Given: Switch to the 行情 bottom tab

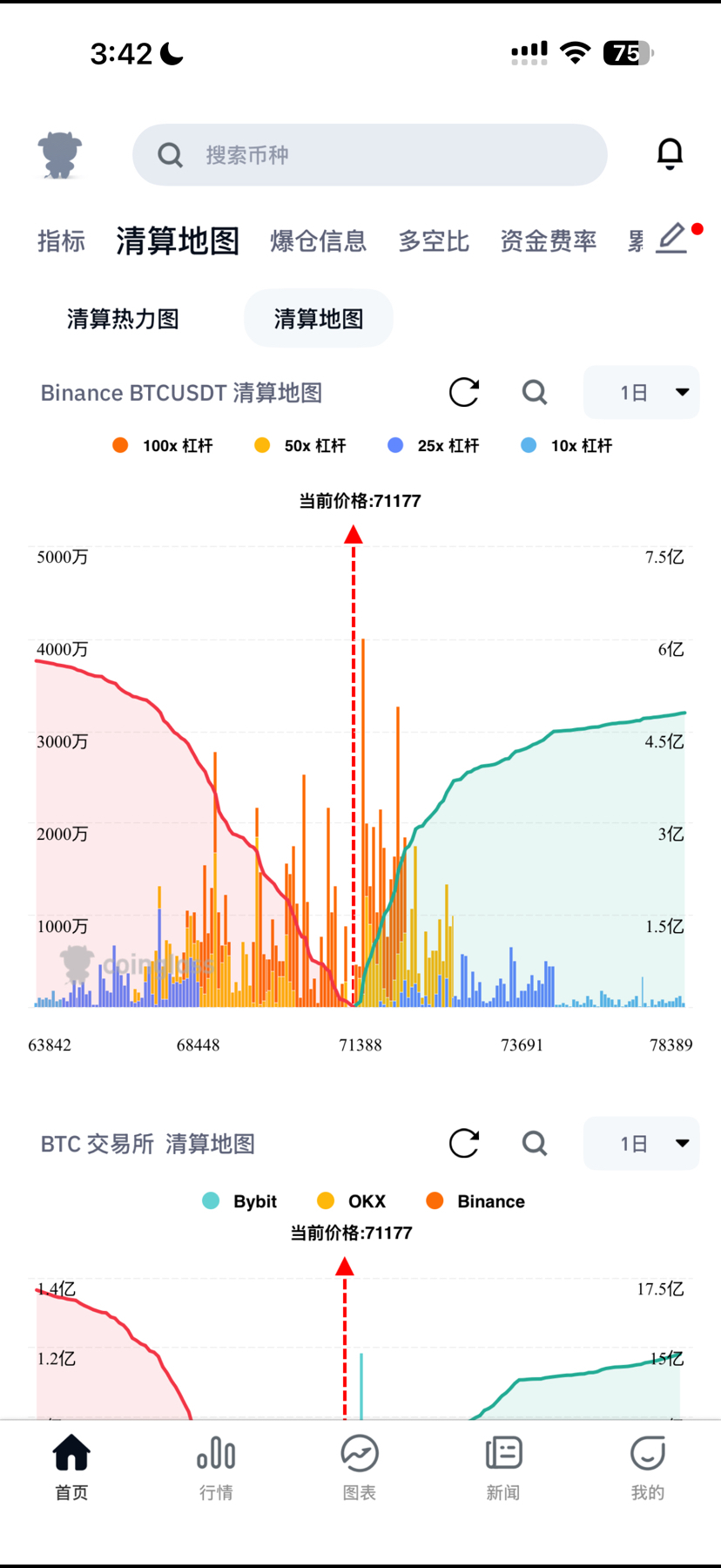Looking at the screenshot, I should point(216,1468).
